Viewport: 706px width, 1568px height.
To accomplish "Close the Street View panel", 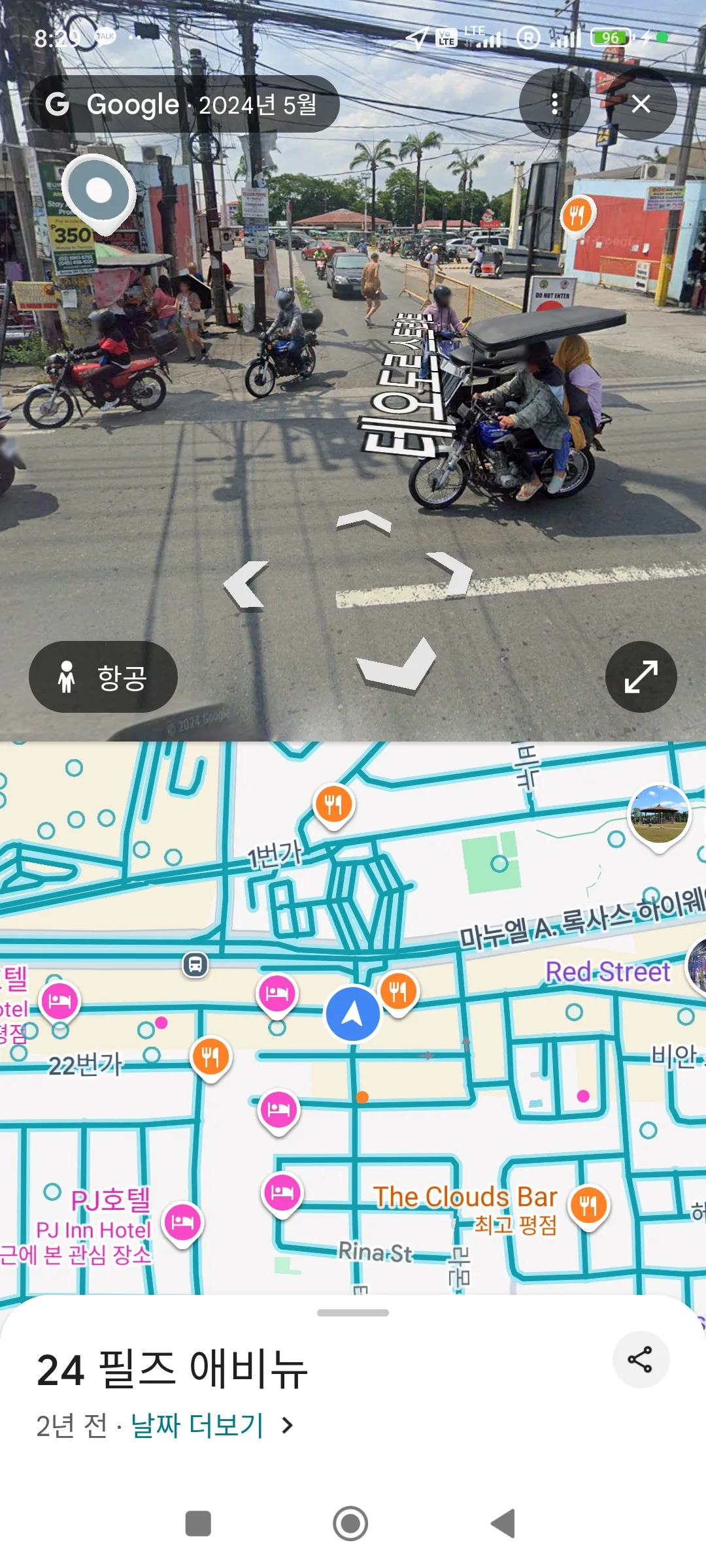I will coord(641,104).
